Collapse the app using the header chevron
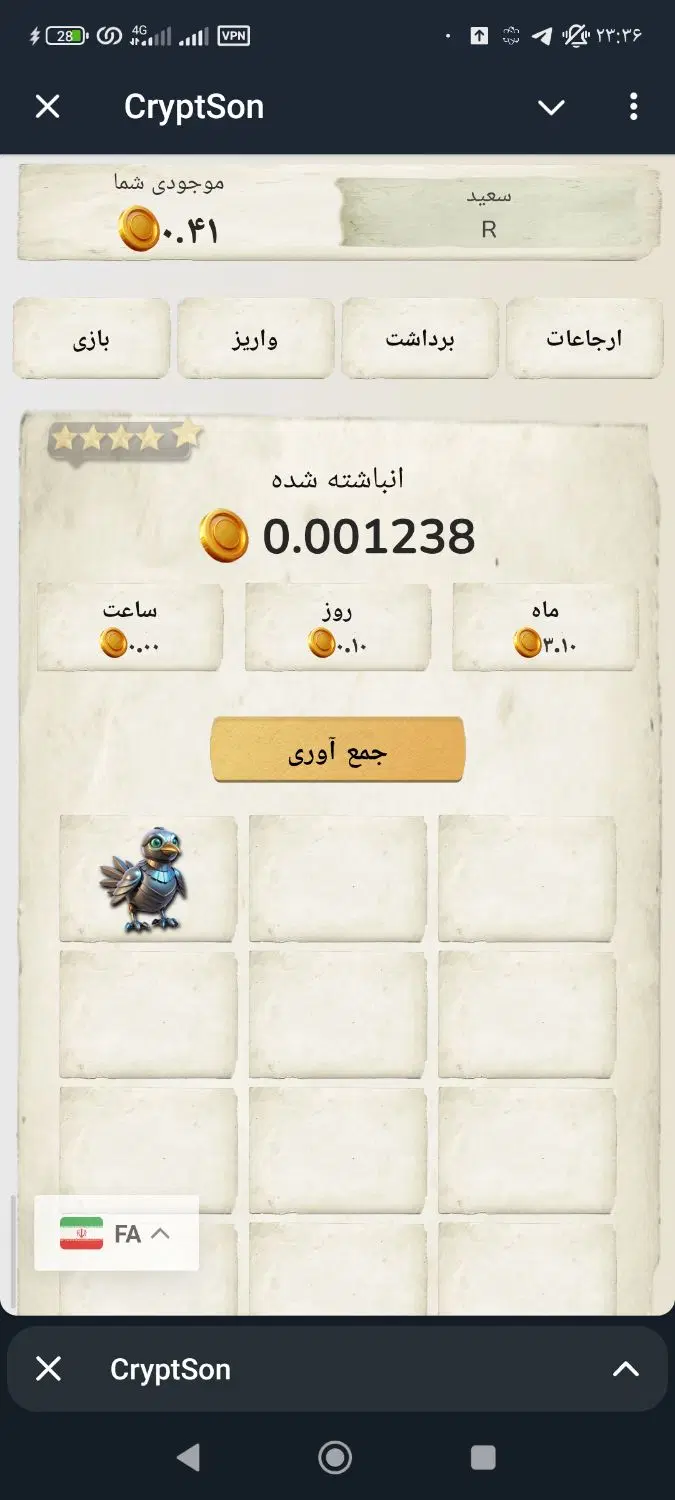Image resolution: width=675 pixels, height=1500 pixels. point(551,107)
